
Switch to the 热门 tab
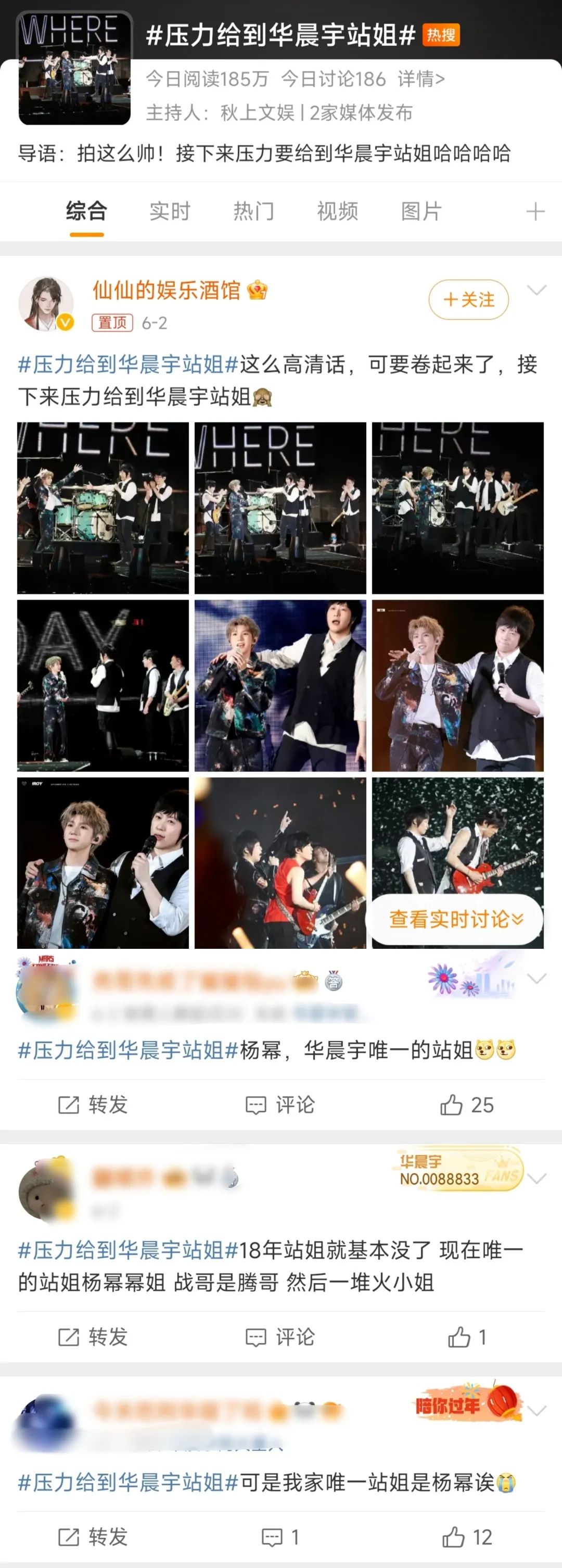(253, 211)
